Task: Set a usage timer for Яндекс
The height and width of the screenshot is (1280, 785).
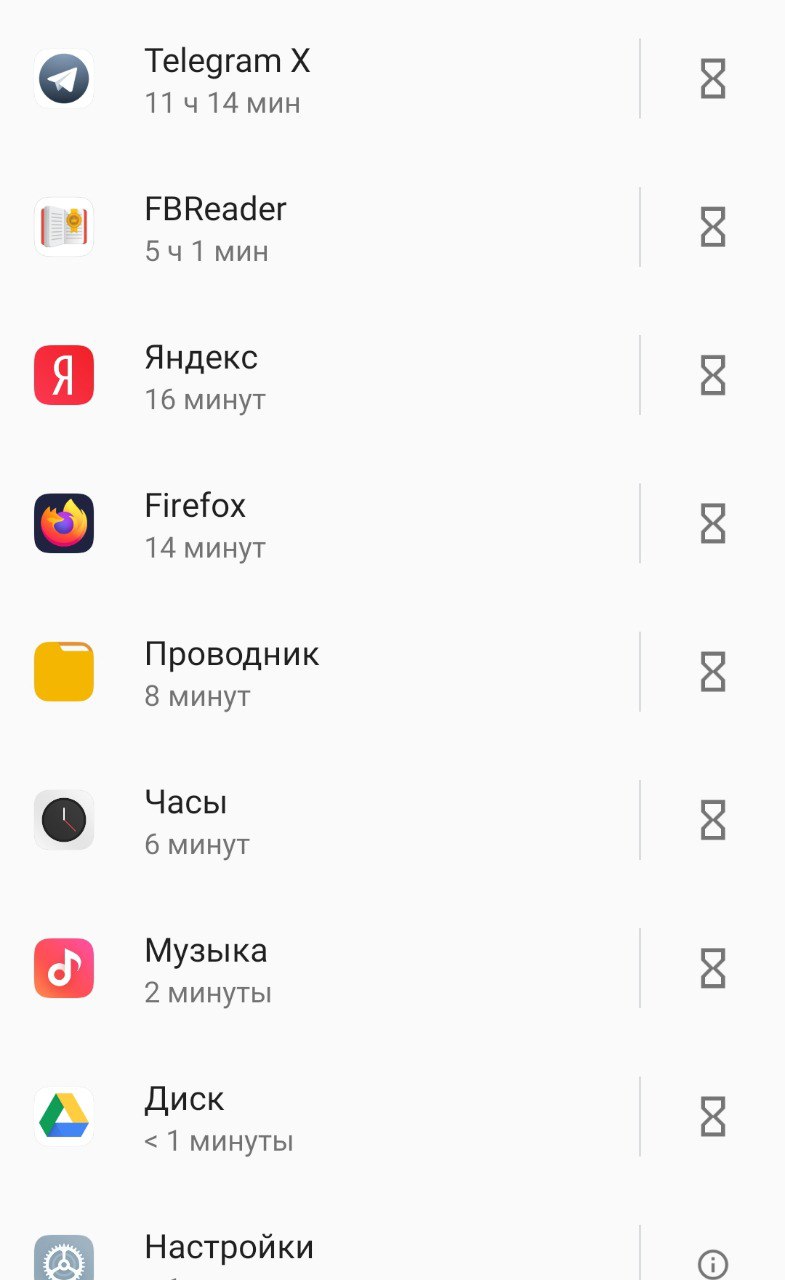Action: point(713,375)
